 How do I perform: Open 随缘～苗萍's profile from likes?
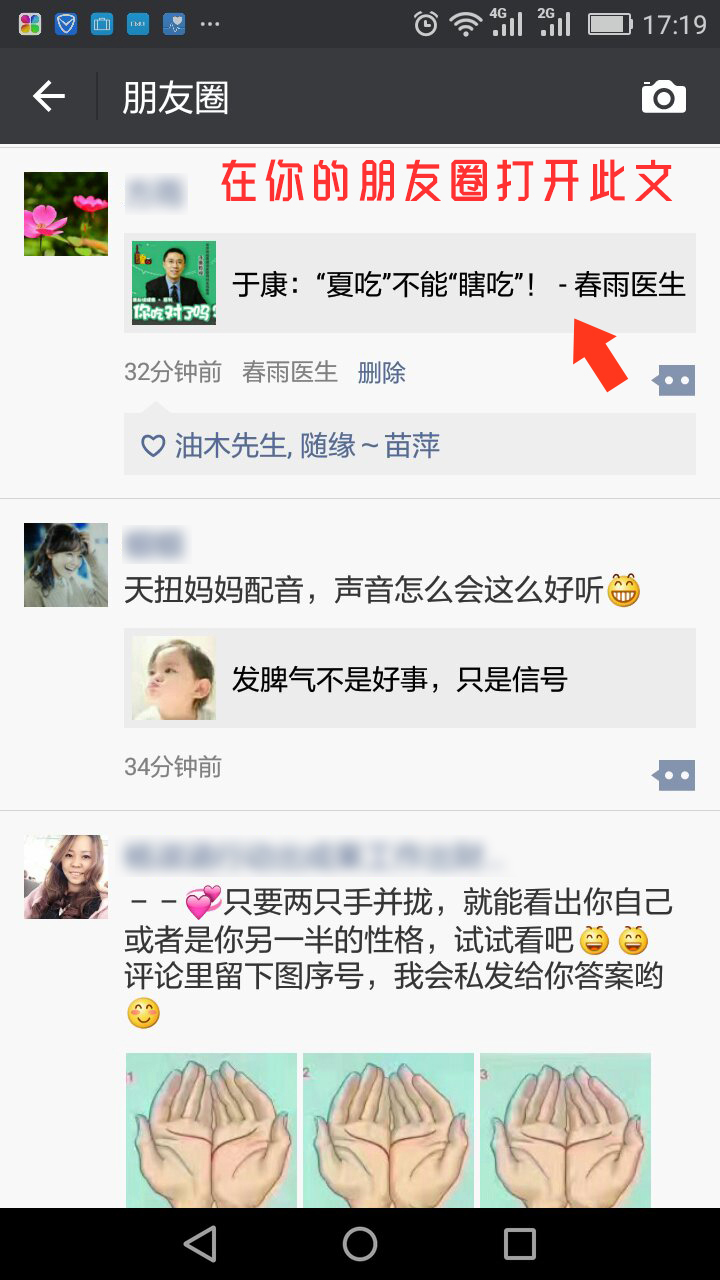coord(371,445)
